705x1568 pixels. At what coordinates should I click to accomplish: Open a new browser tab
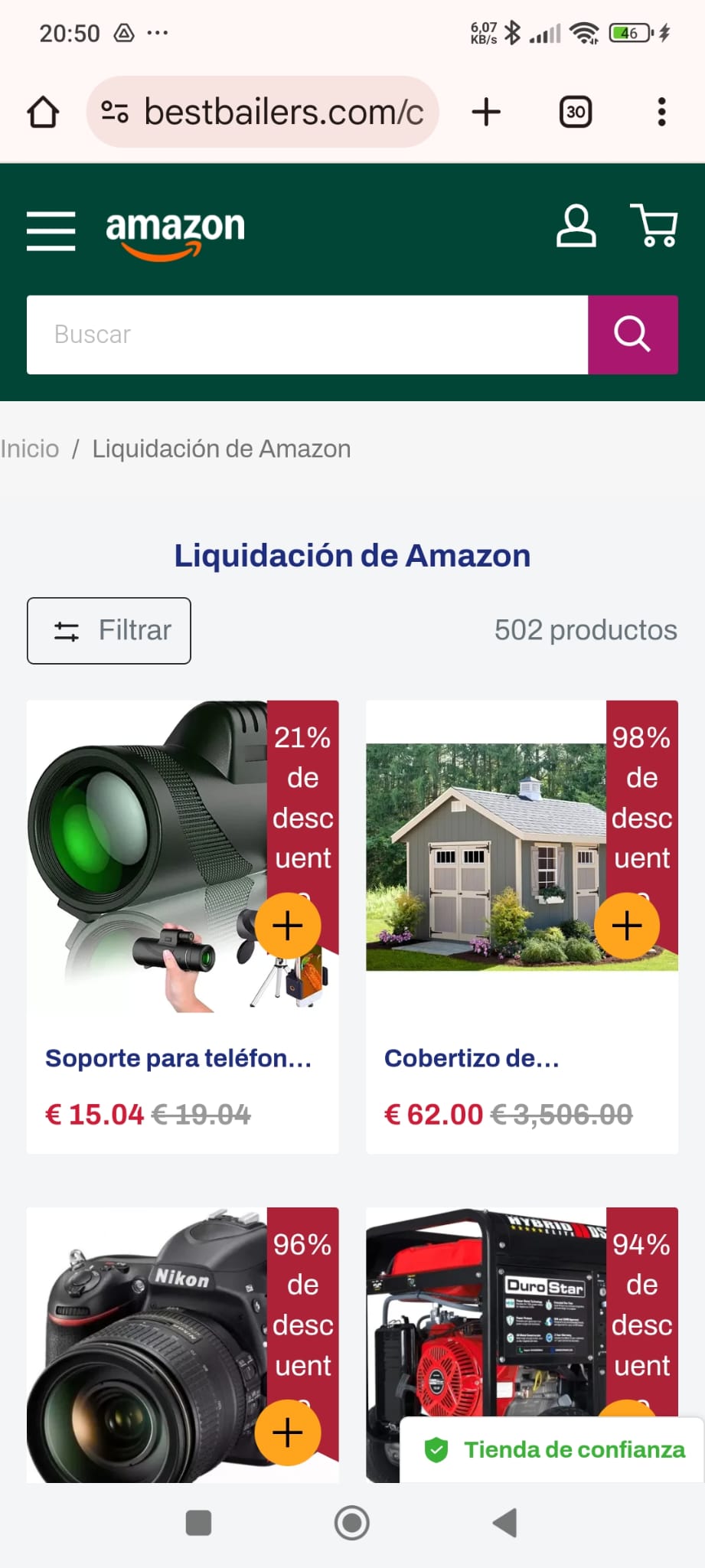tap(486, 113)
